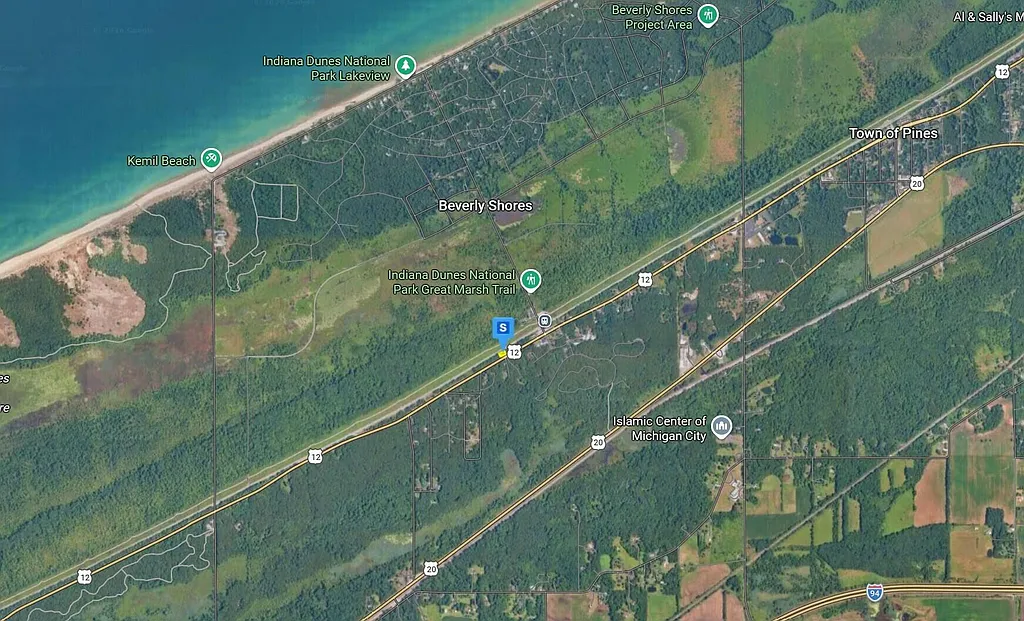1024x621 pixels.
Task: Open the Great Marsh Trail marker
Action: tap(531, 279)
